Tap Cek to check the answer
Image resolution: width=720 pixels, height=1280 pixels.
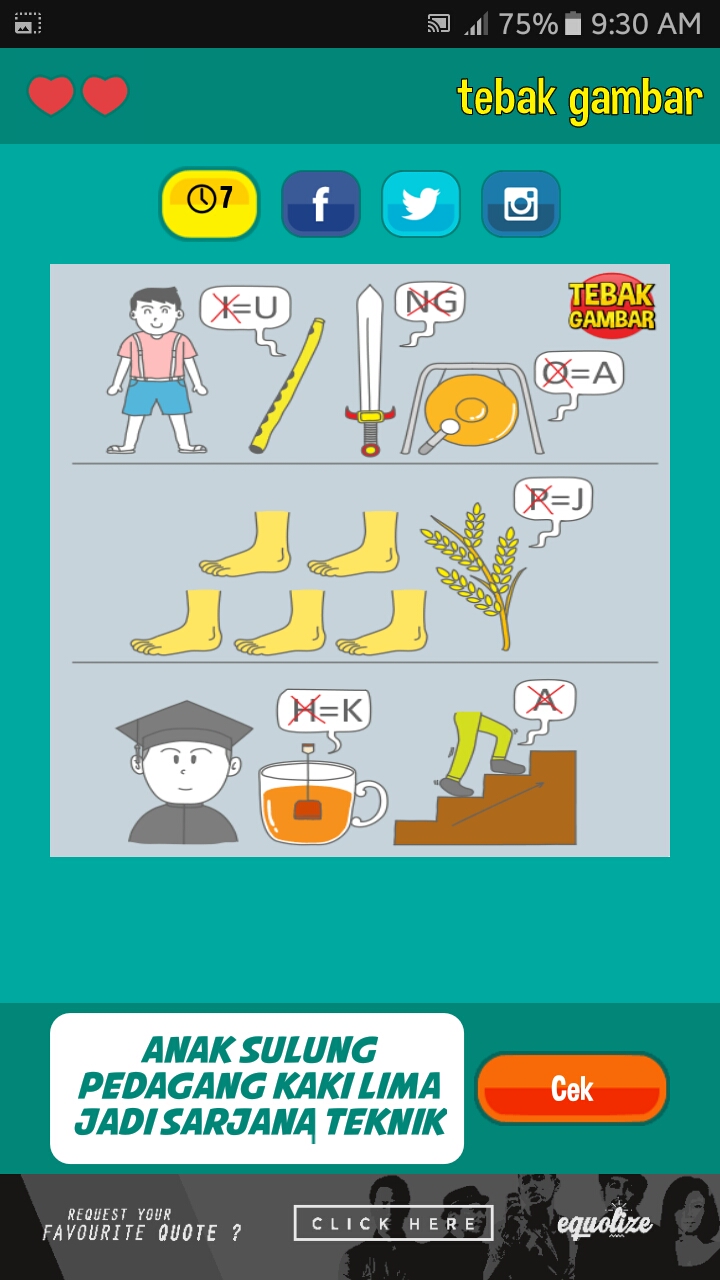[572, 1089]
